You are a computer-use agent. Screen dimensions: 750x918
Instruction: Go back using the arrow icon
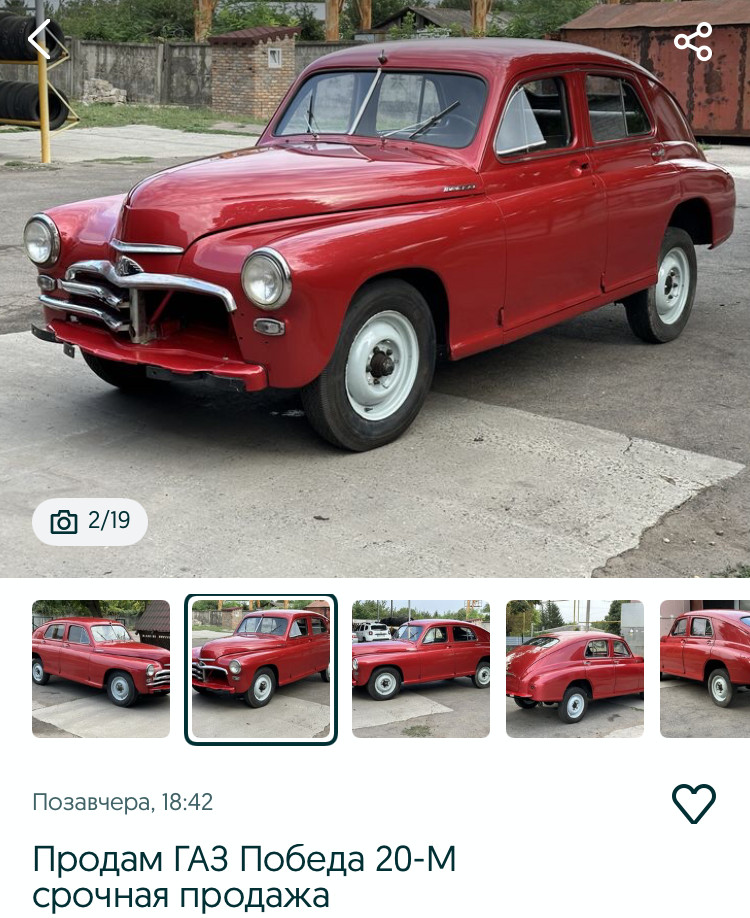[39, 39]
